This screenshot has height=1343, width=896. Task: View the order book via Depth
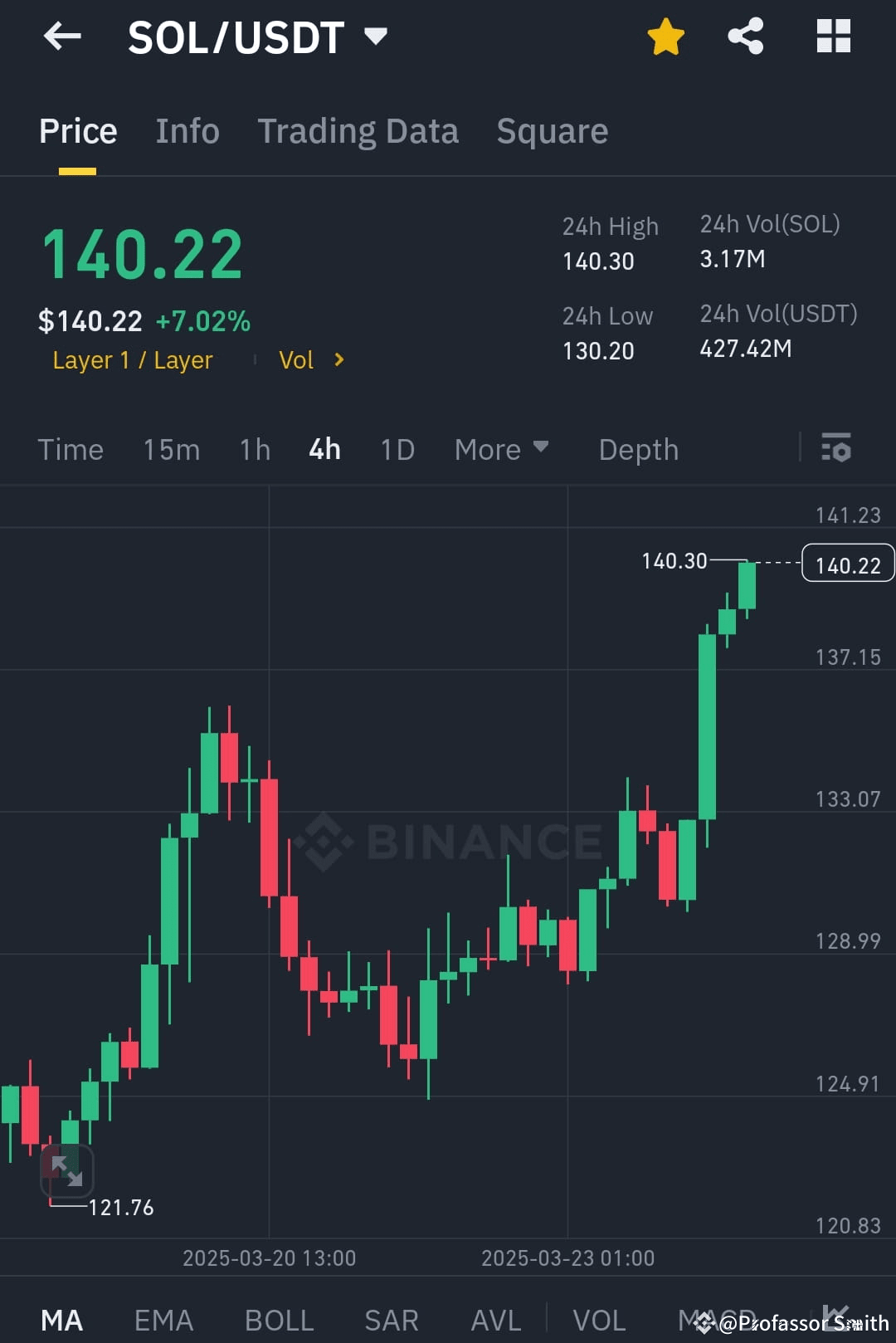tap(638, 448)
